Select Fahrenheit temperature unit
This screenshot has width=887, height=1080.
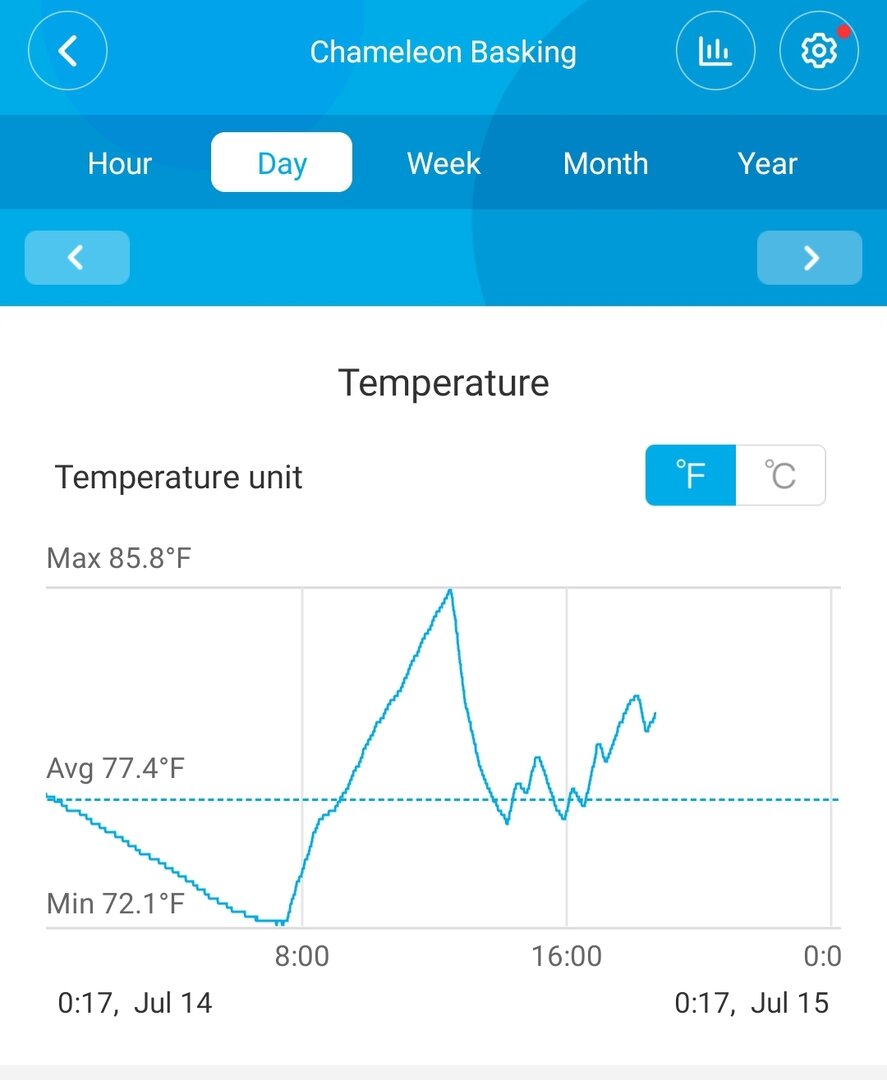[x=691, y=475]
